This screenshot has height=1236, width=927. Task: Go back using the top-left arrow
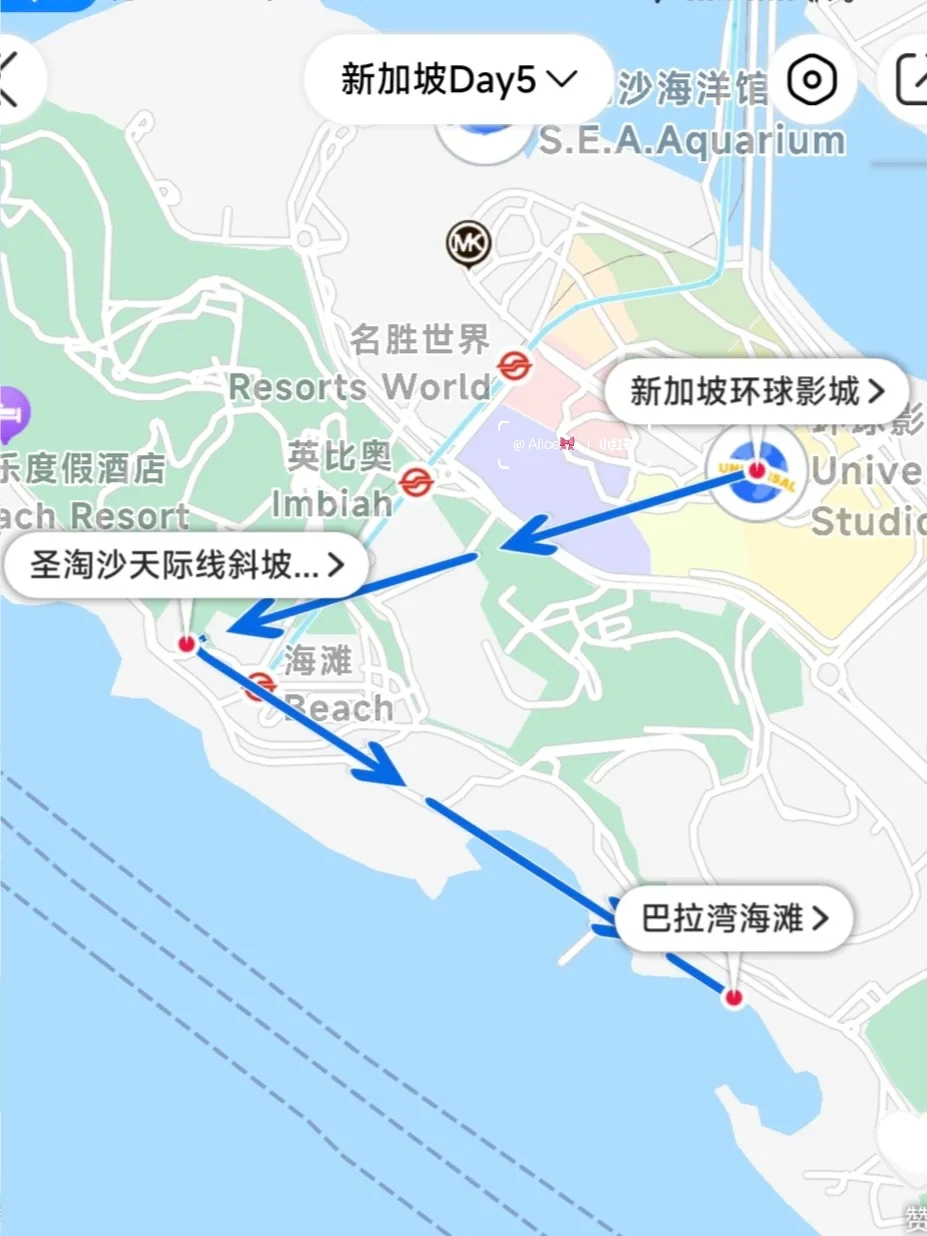pyautogui.click(x=12, y=78)
